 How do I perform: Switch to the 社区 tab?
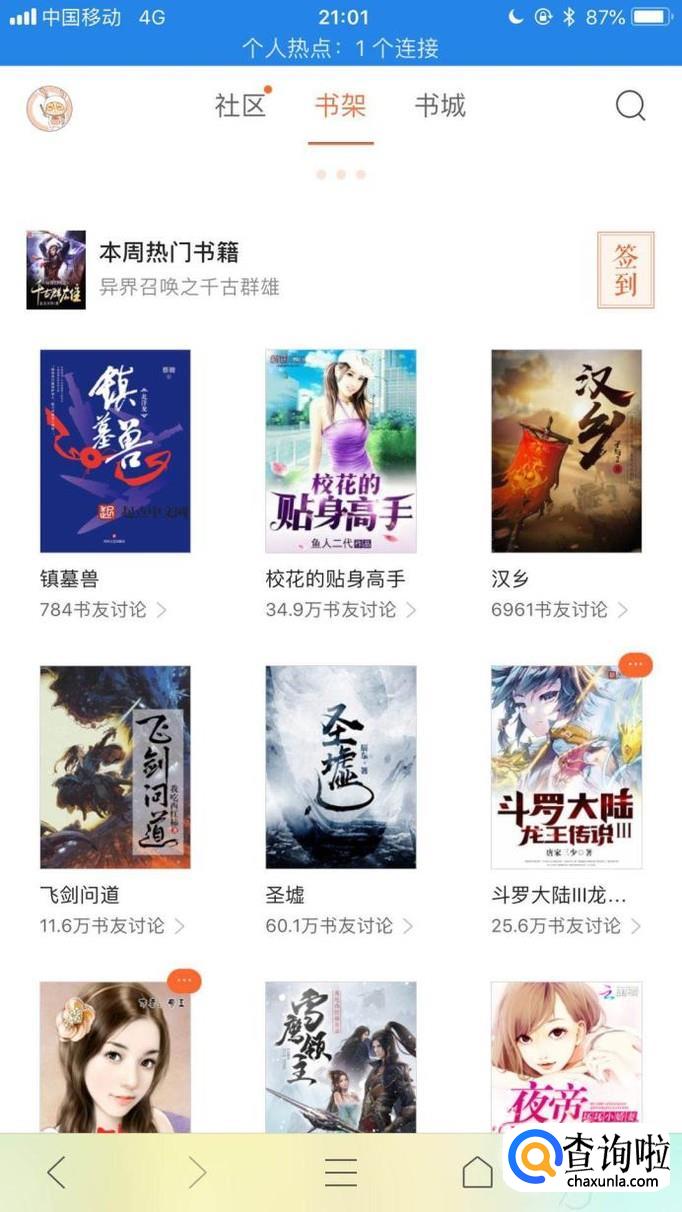[x=241, y=106]
